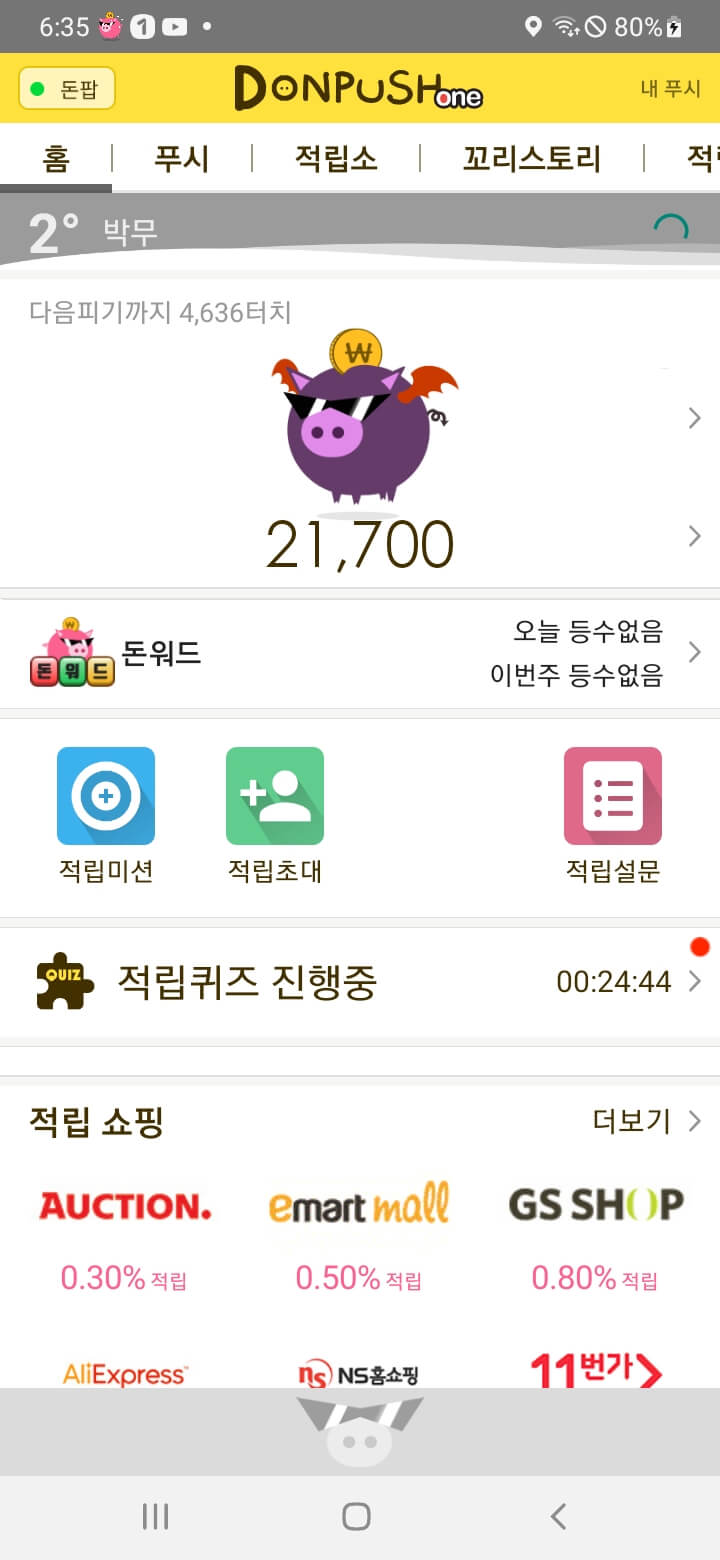Switch to the 푸시 tab
This screenshot has height=1560, width=720.
coord(181,158)
